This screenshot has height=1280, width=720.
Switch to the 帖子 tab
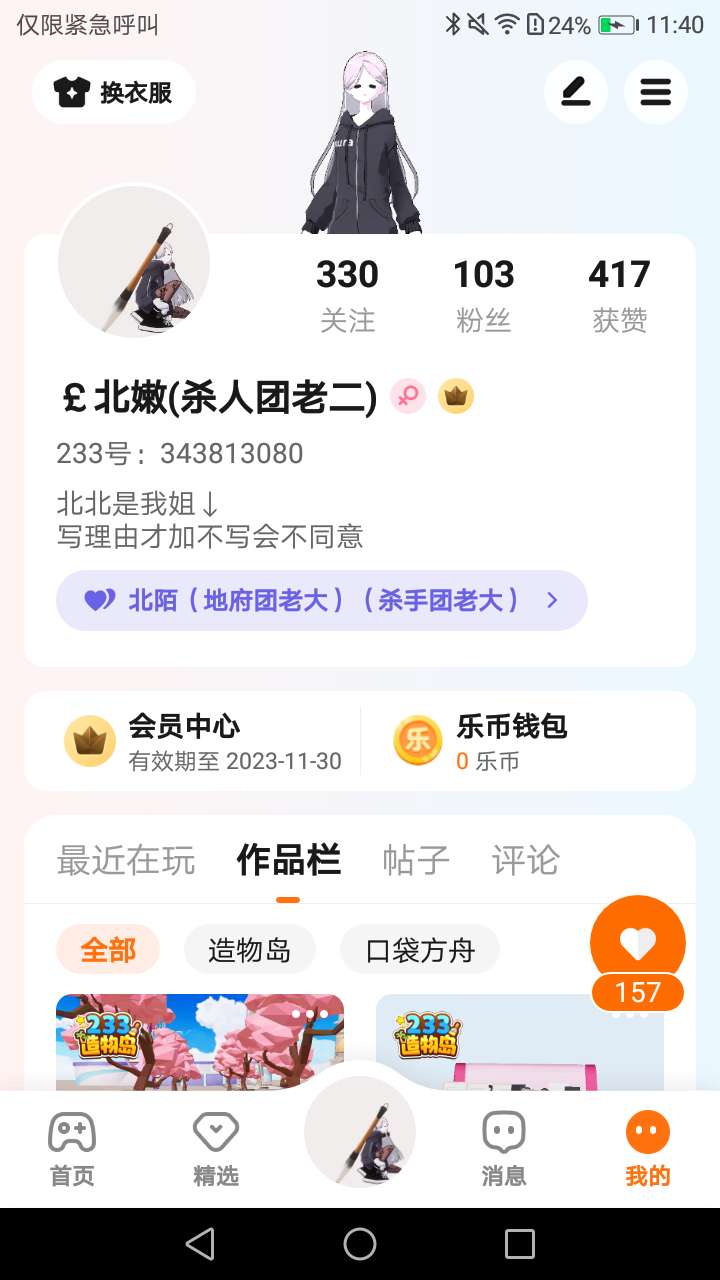click(416, 860)
